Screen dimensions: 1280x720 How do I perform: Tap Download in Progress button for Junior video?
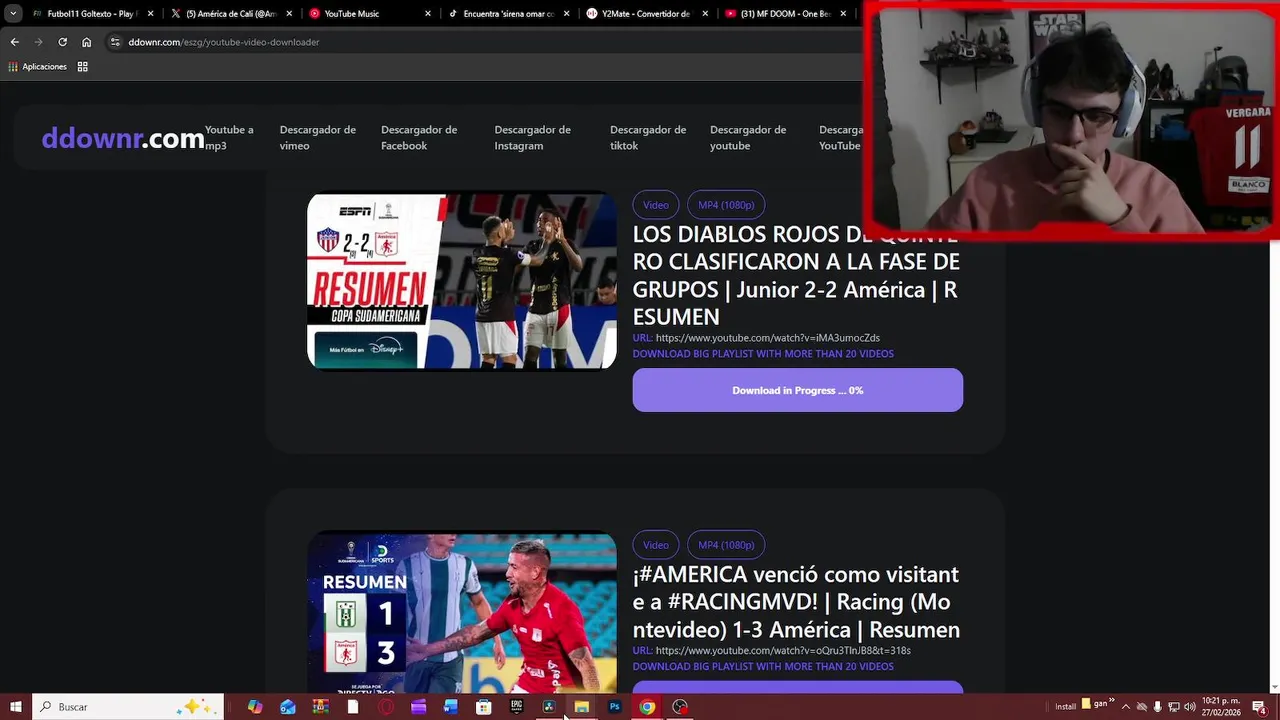pos(797,390)
